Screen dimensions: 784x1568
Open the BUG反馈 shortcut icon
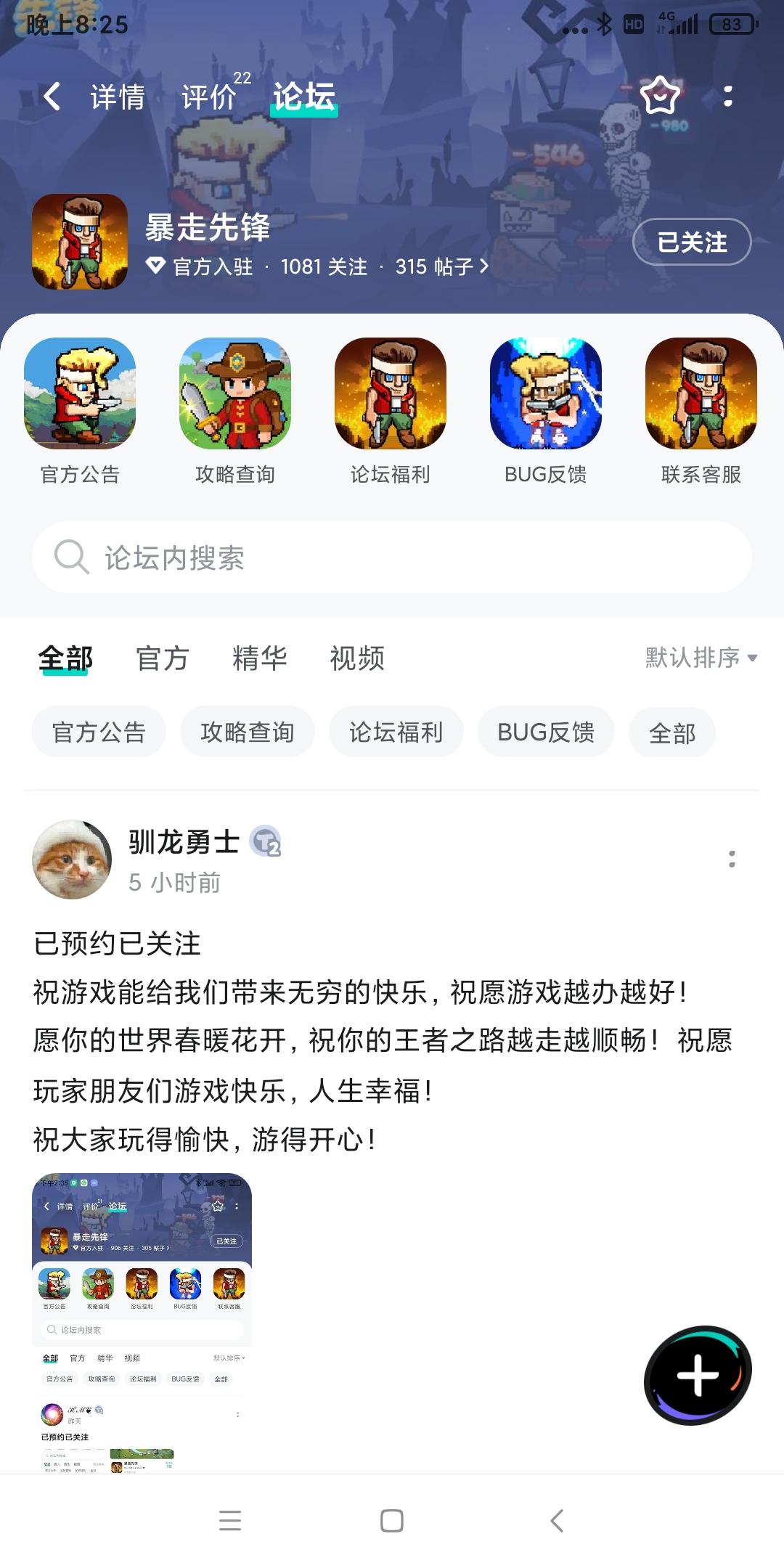(546, 395)
